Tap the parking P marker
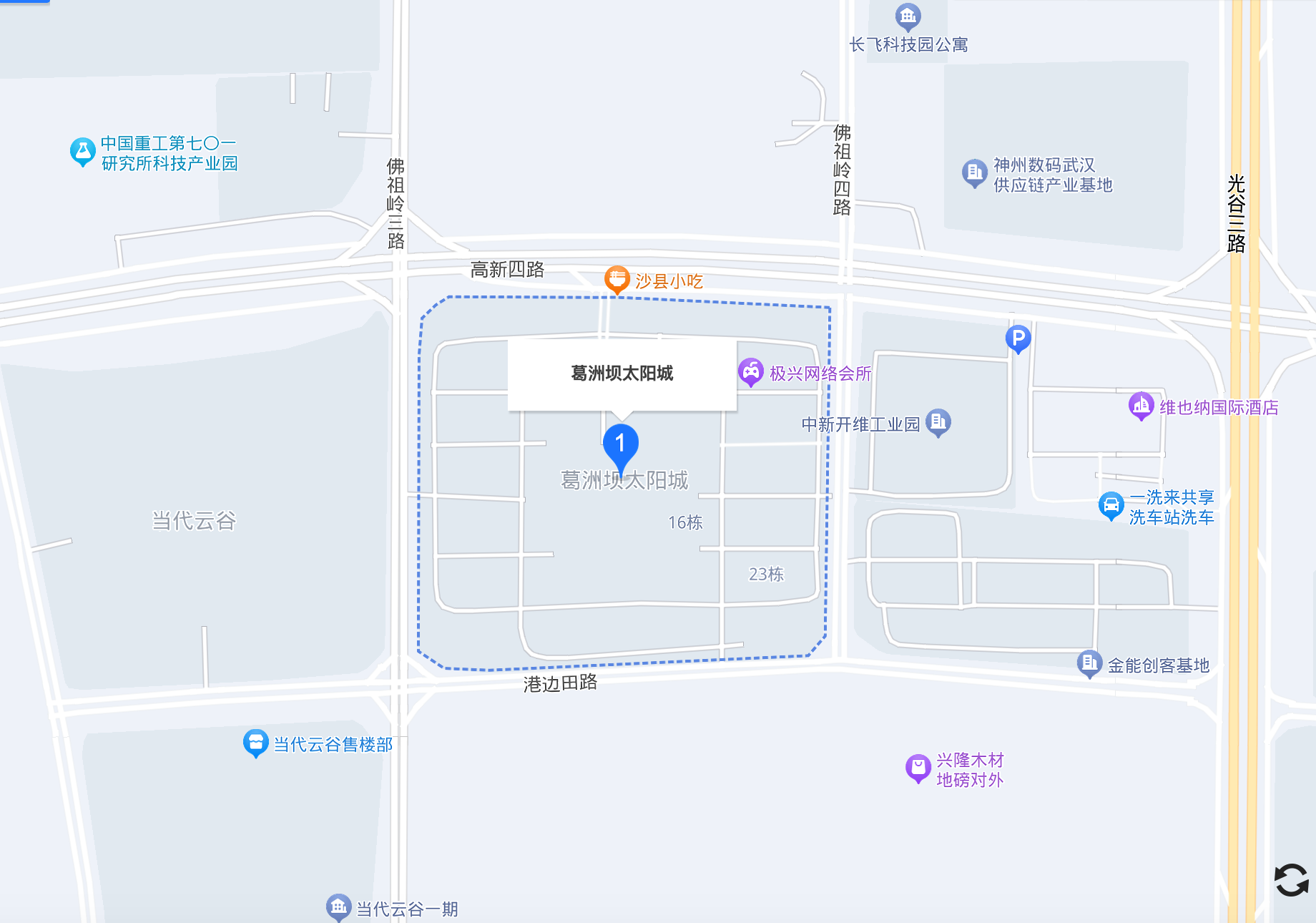1316x923 pixels. (x=1018, y=338)
